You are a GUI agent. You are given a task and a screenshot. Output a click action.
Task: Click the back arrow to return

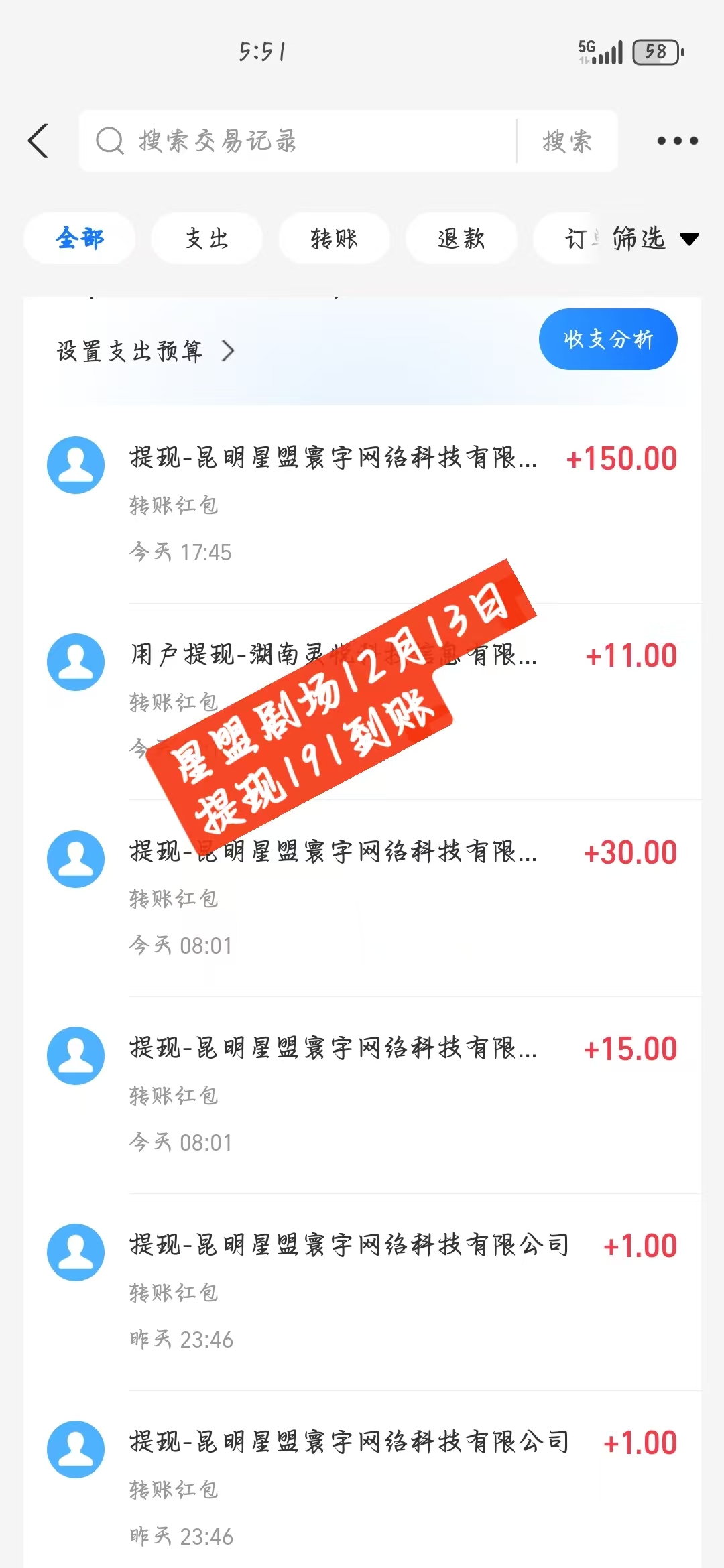(38, 141)
